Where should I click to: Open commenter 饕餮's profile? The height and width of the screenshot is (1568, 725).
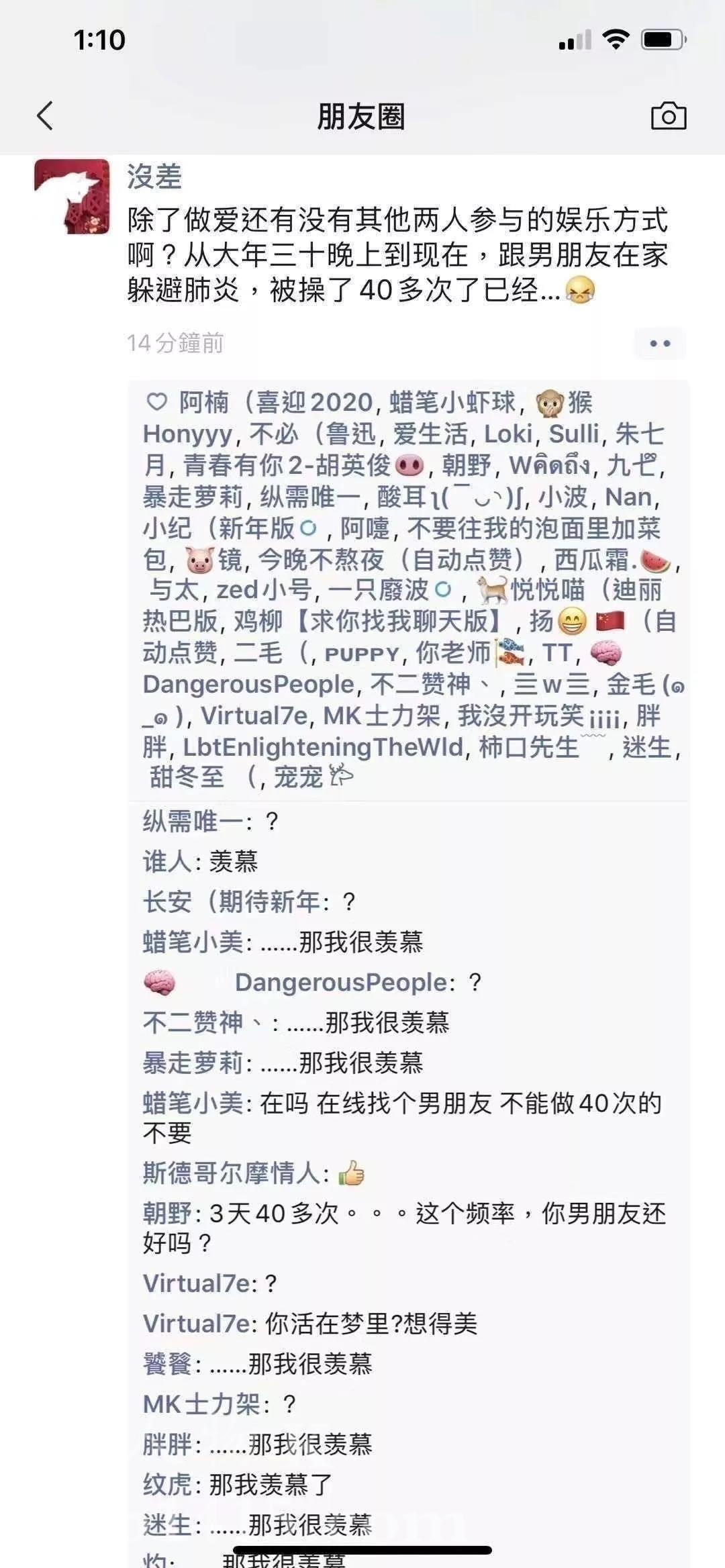click(x=168, y=1363)
